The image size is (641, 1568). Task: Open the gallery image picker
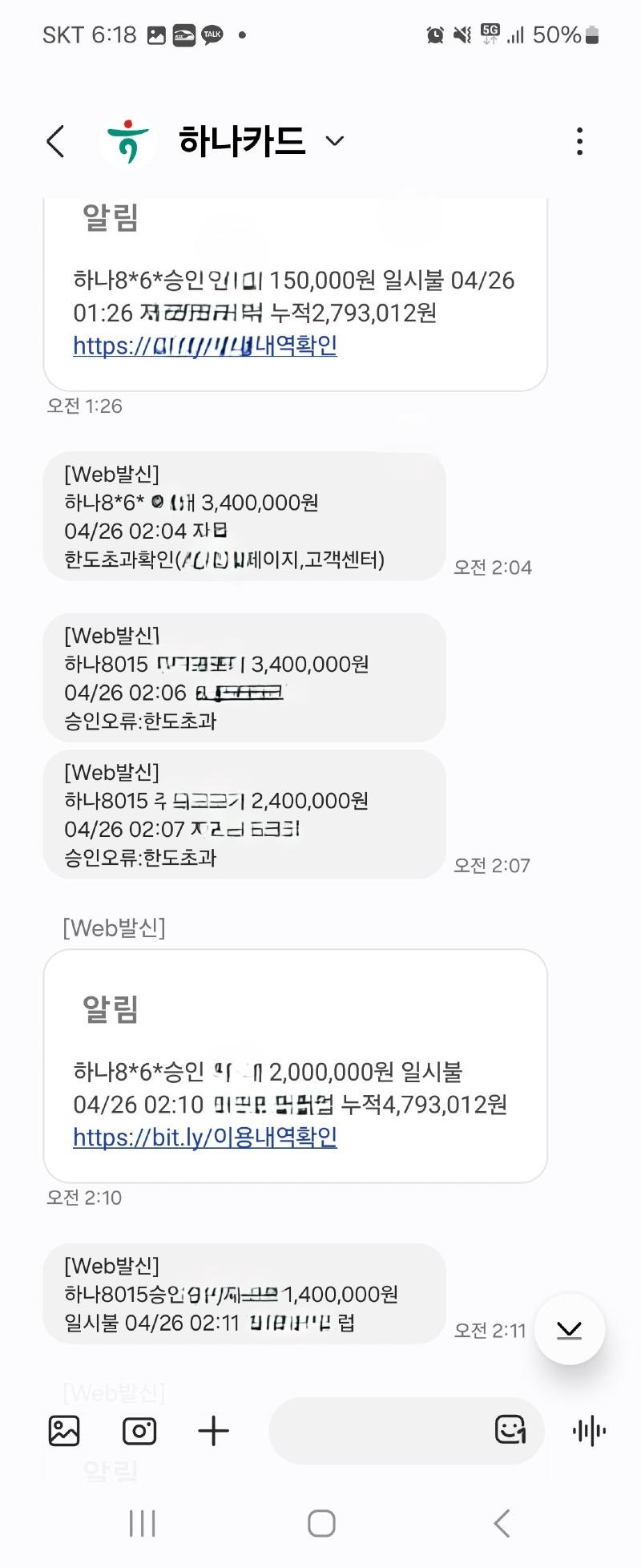tap(64, 1430)
